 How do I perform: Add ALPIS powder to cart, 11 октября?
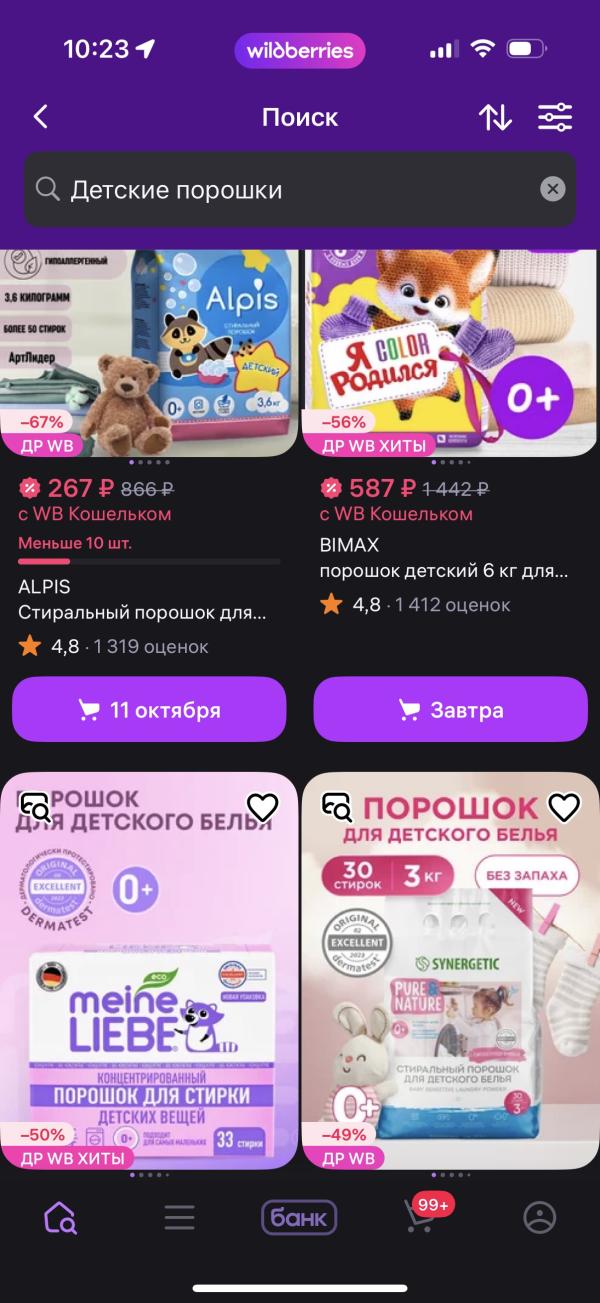(149, 710)
